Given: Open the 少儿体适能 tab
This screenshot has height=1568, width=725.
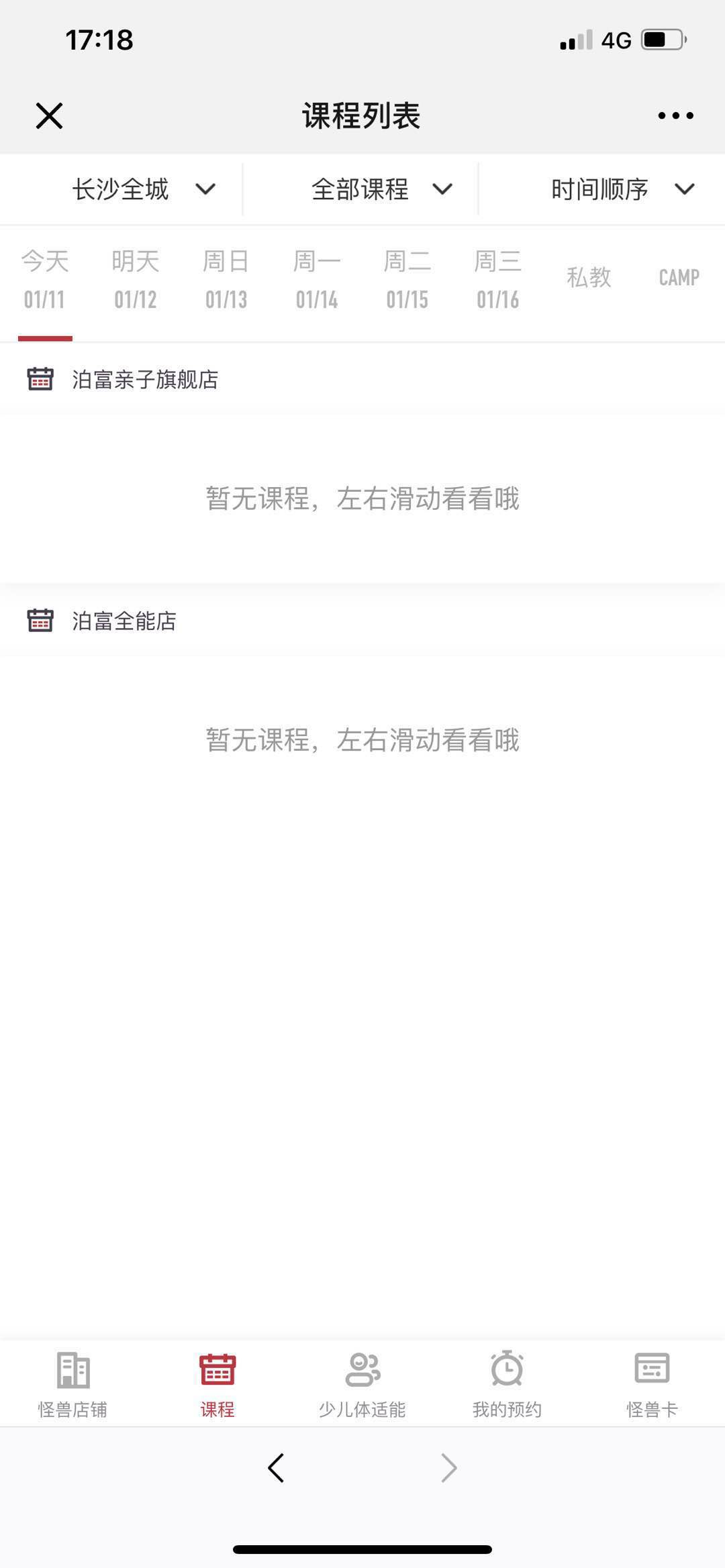Looking at the screenshot, I should coord(362,1384).
